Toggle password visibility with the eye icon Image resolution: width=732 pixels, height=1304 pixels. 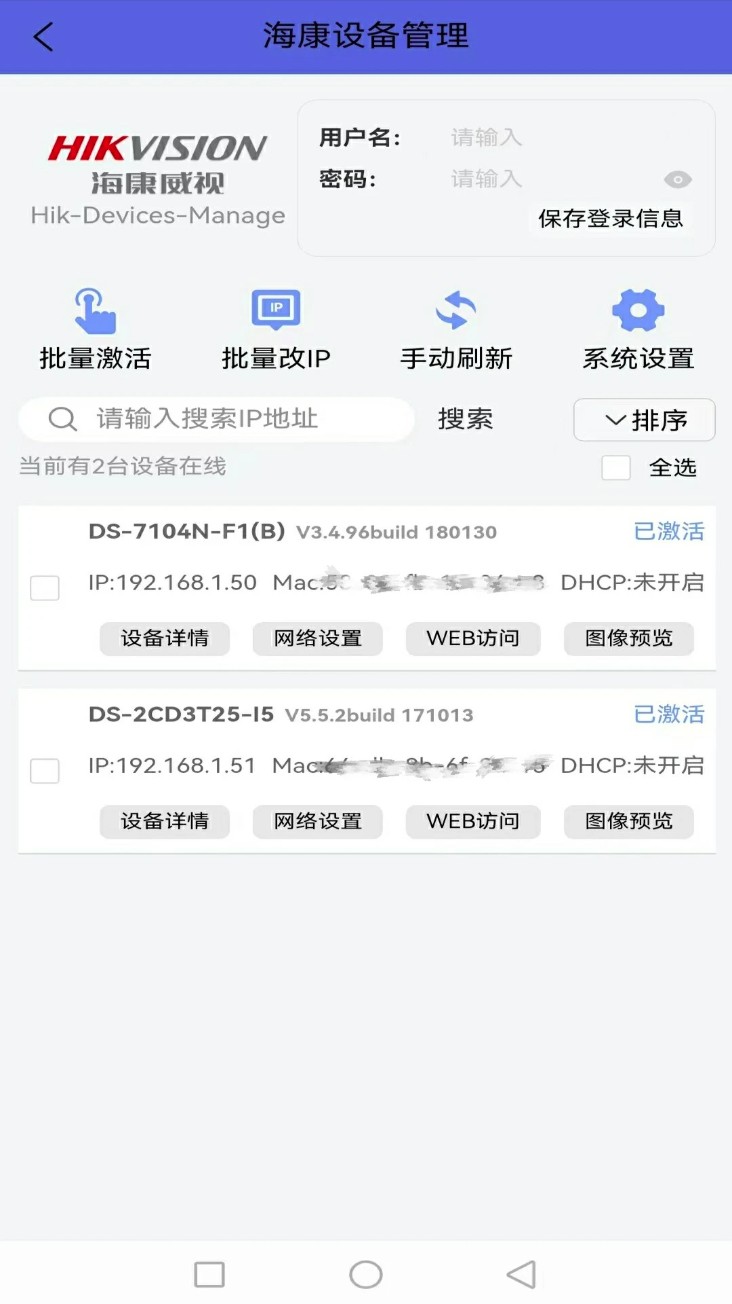677,179
